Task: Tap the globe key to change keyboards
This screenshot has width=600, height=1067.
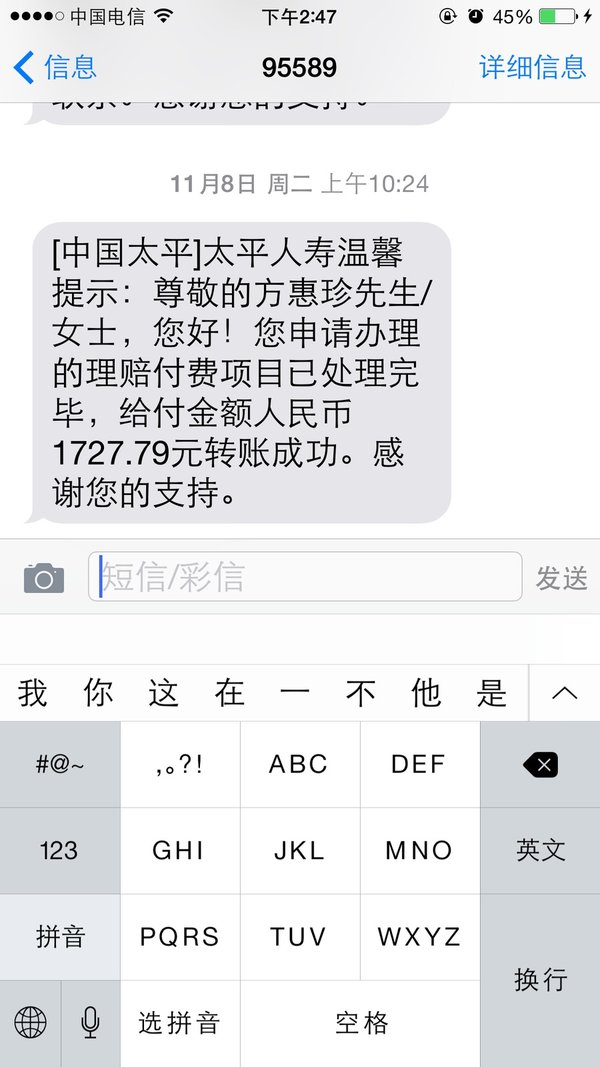Action: click(x=30, y=1023)
